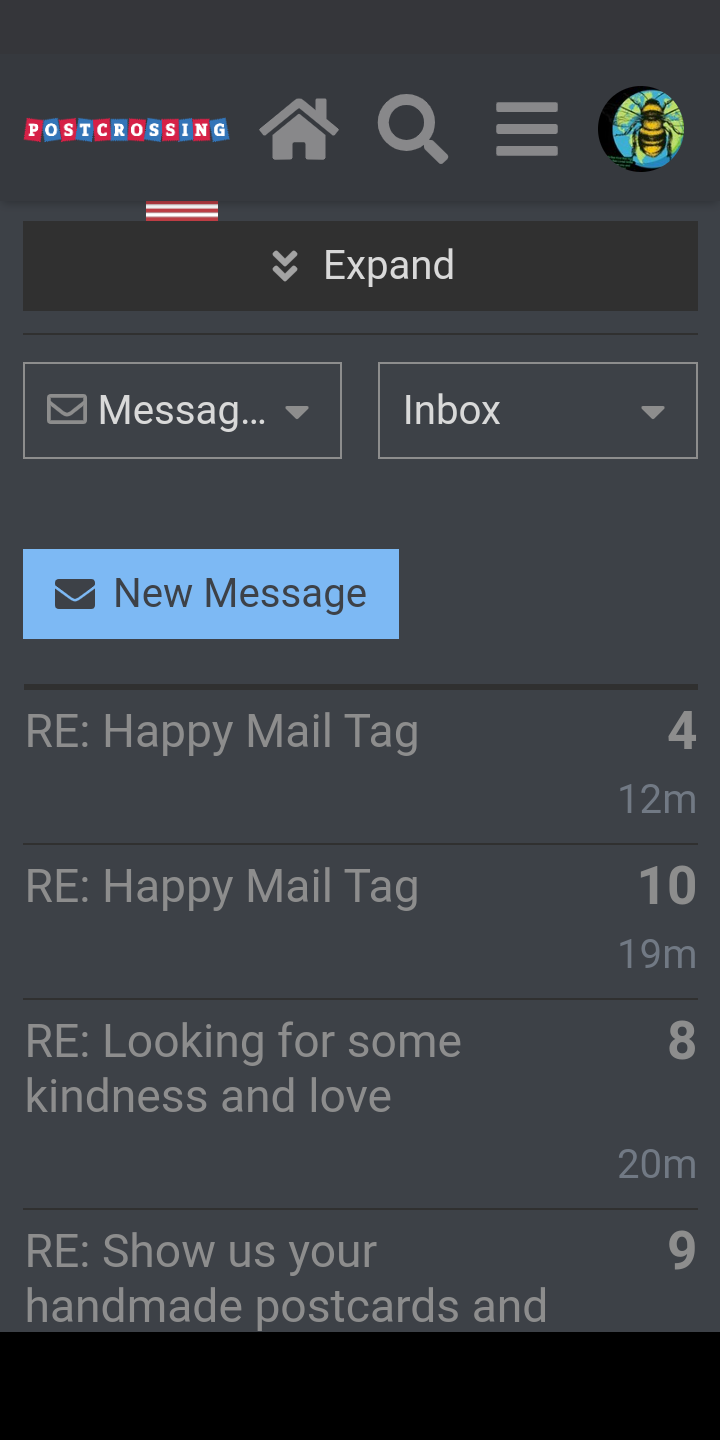This screenshot has height=1440, width=720.
Task: Compose a New Message
Action: 211,594
